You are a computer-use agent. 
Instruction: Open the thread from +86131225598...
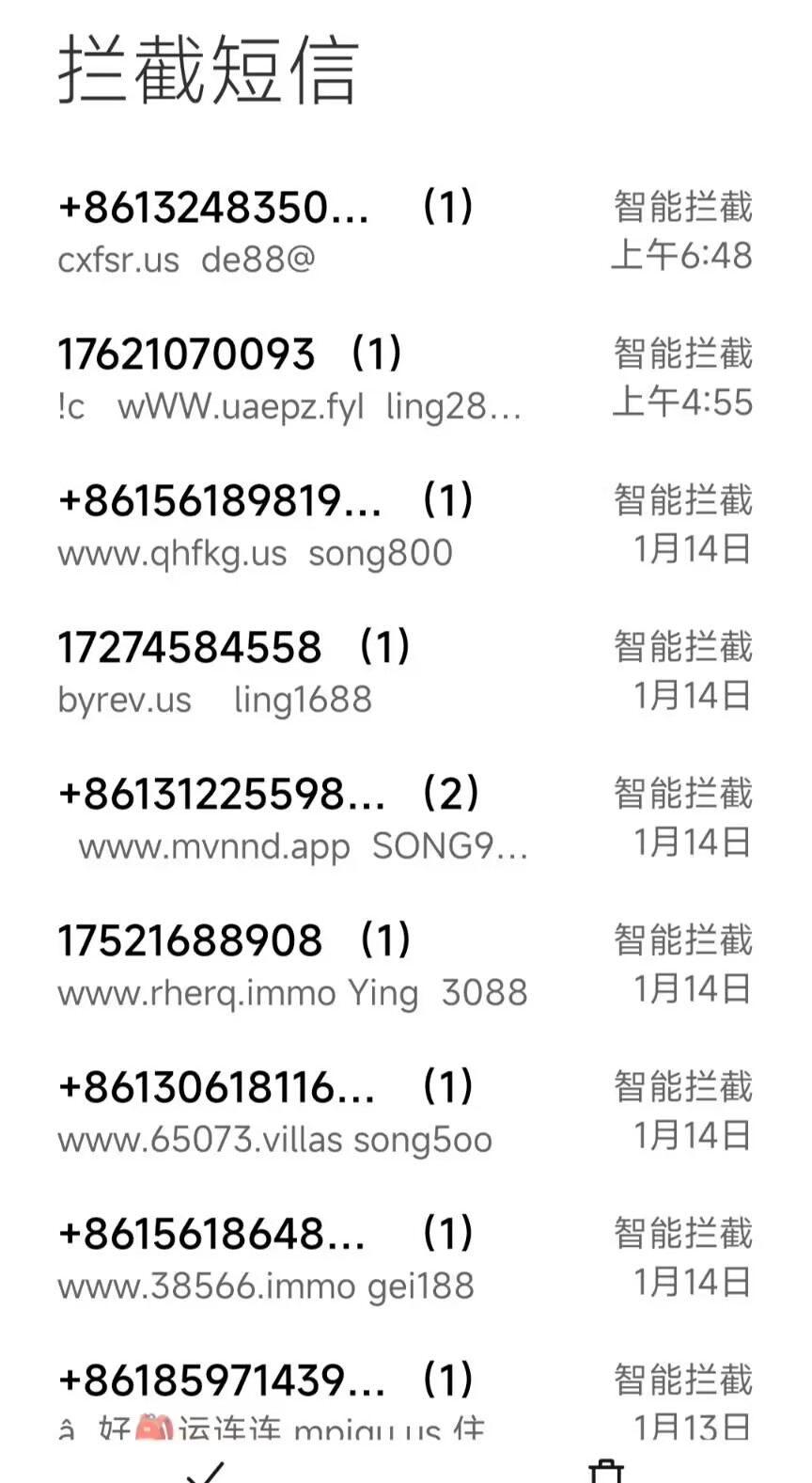pyautogui.click(x=404, y=818)
